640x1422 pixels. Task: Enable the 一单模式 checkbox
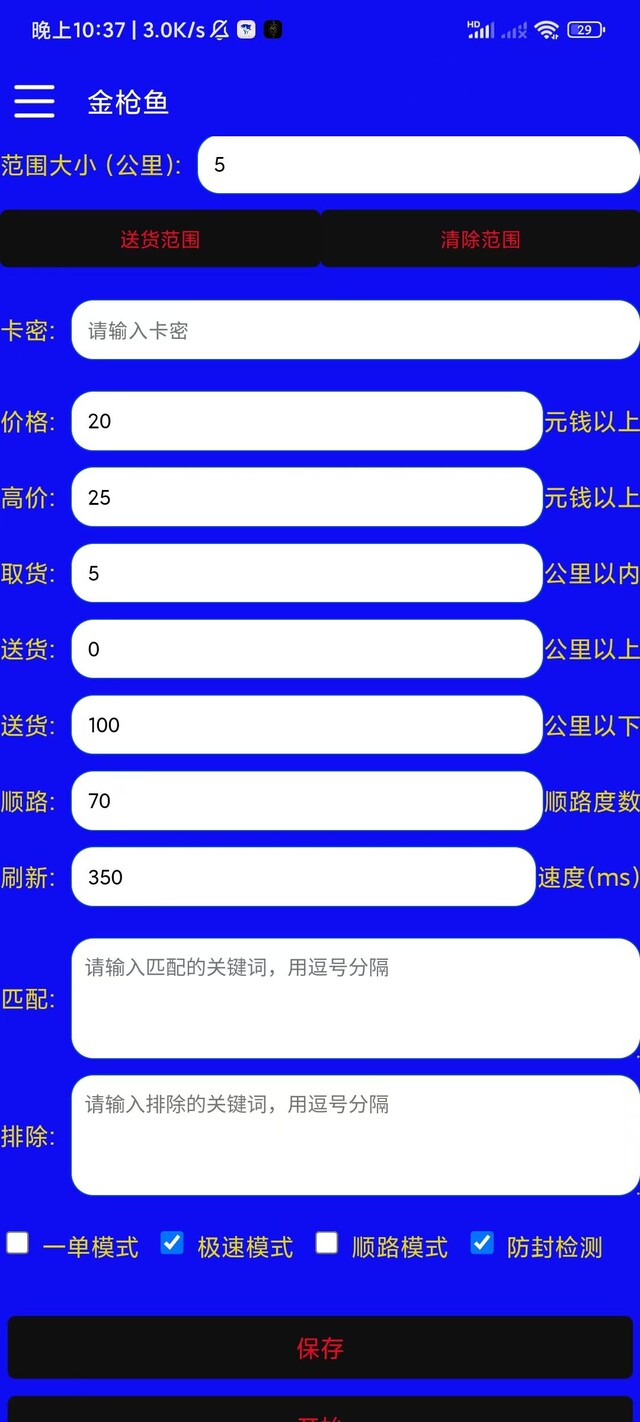click(18, 1243)
